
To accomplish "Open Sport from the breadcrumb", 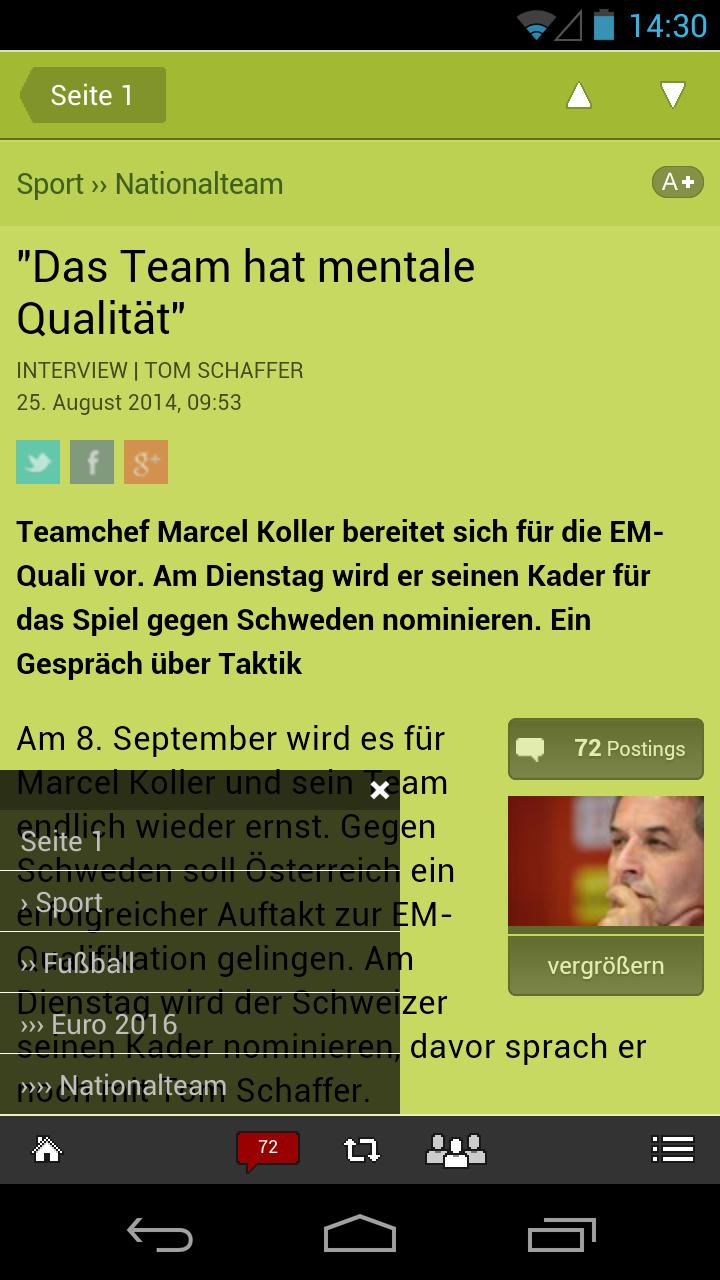I will pyautogui.click(x=50, y=182).
